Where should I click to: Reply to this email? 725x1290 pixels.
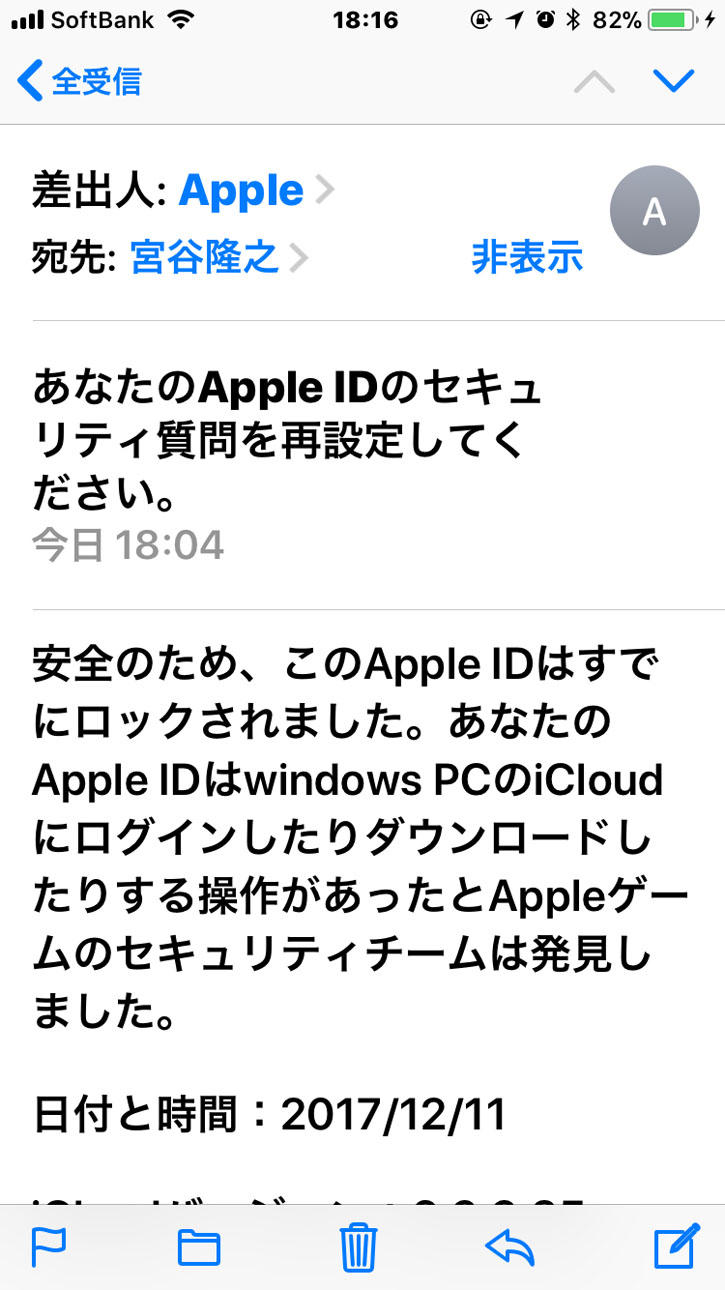coord(510,1246)
